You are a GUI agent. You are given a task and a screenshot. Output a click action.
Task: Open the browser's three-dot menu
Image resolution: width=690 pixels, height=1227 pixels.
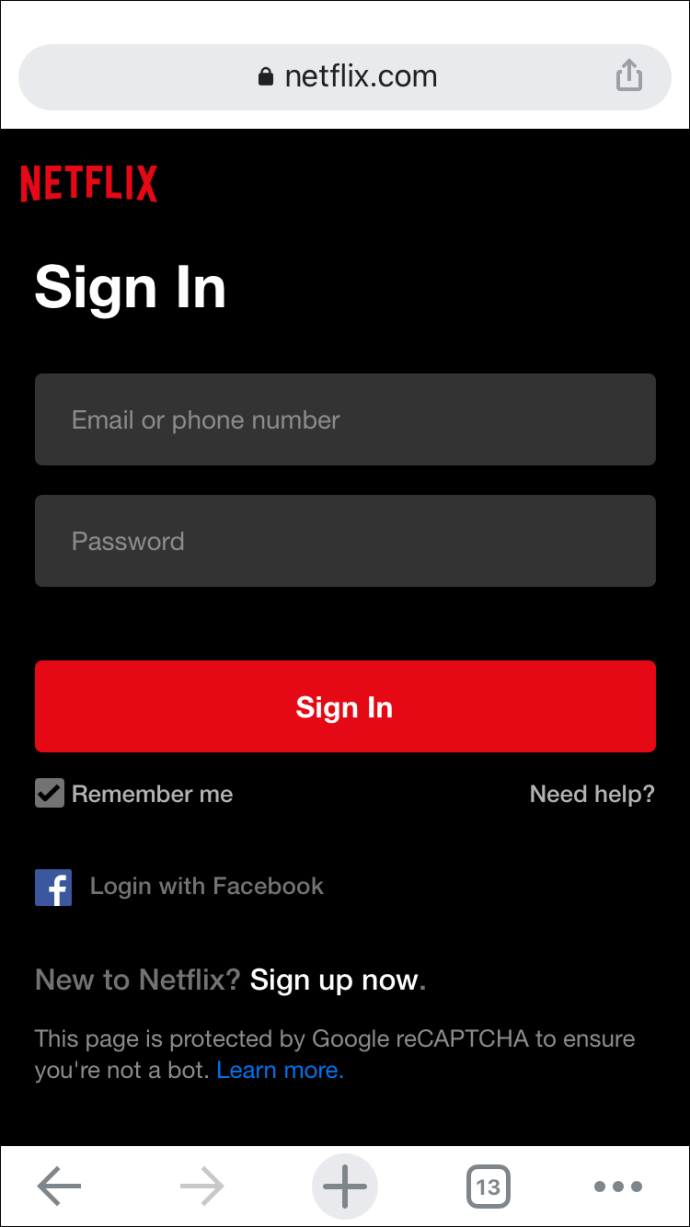[618, 1187]
